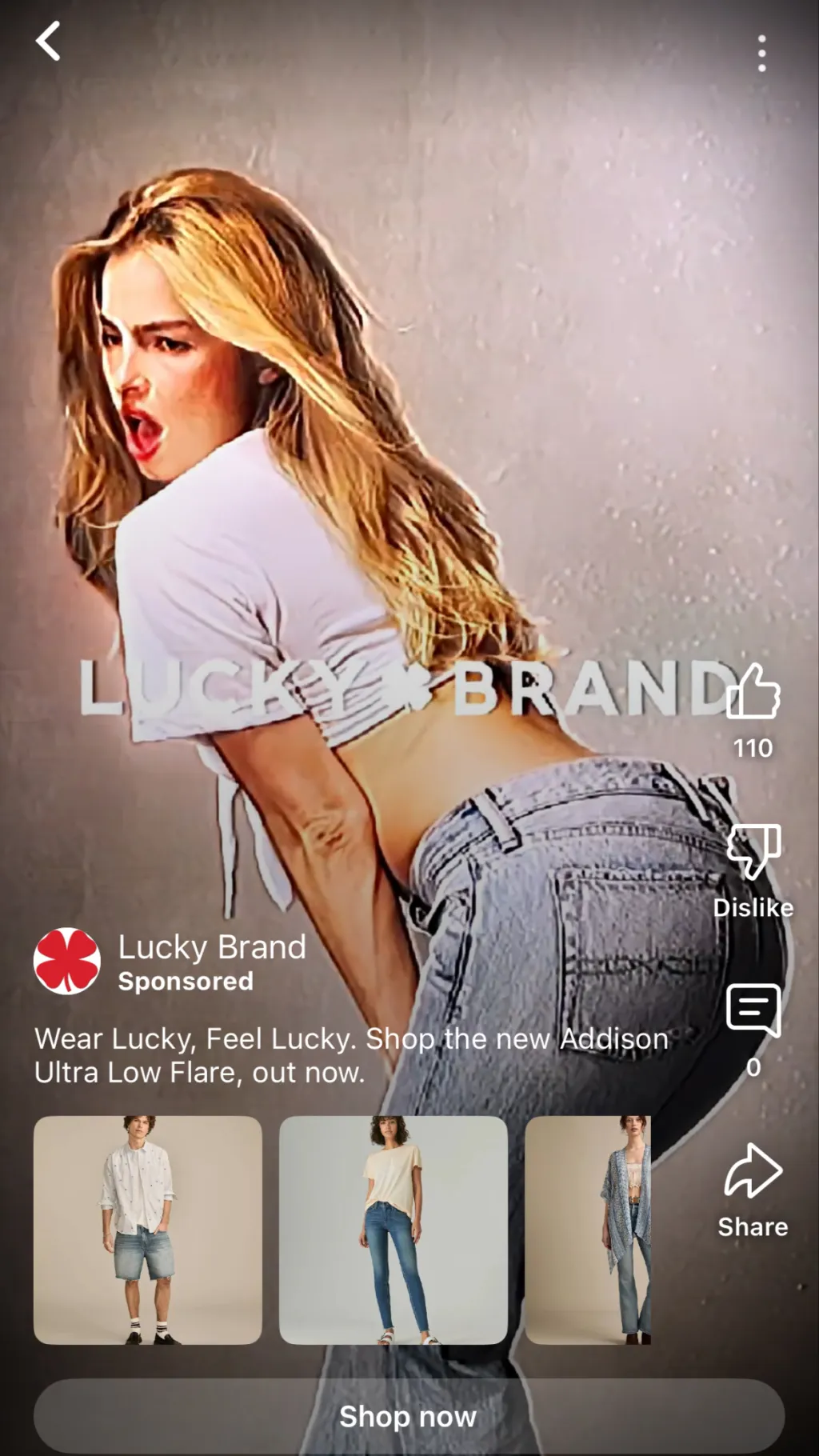Open the comments on this video
The height and width of the screenshot is (1456, 819).
point(753,1010)
